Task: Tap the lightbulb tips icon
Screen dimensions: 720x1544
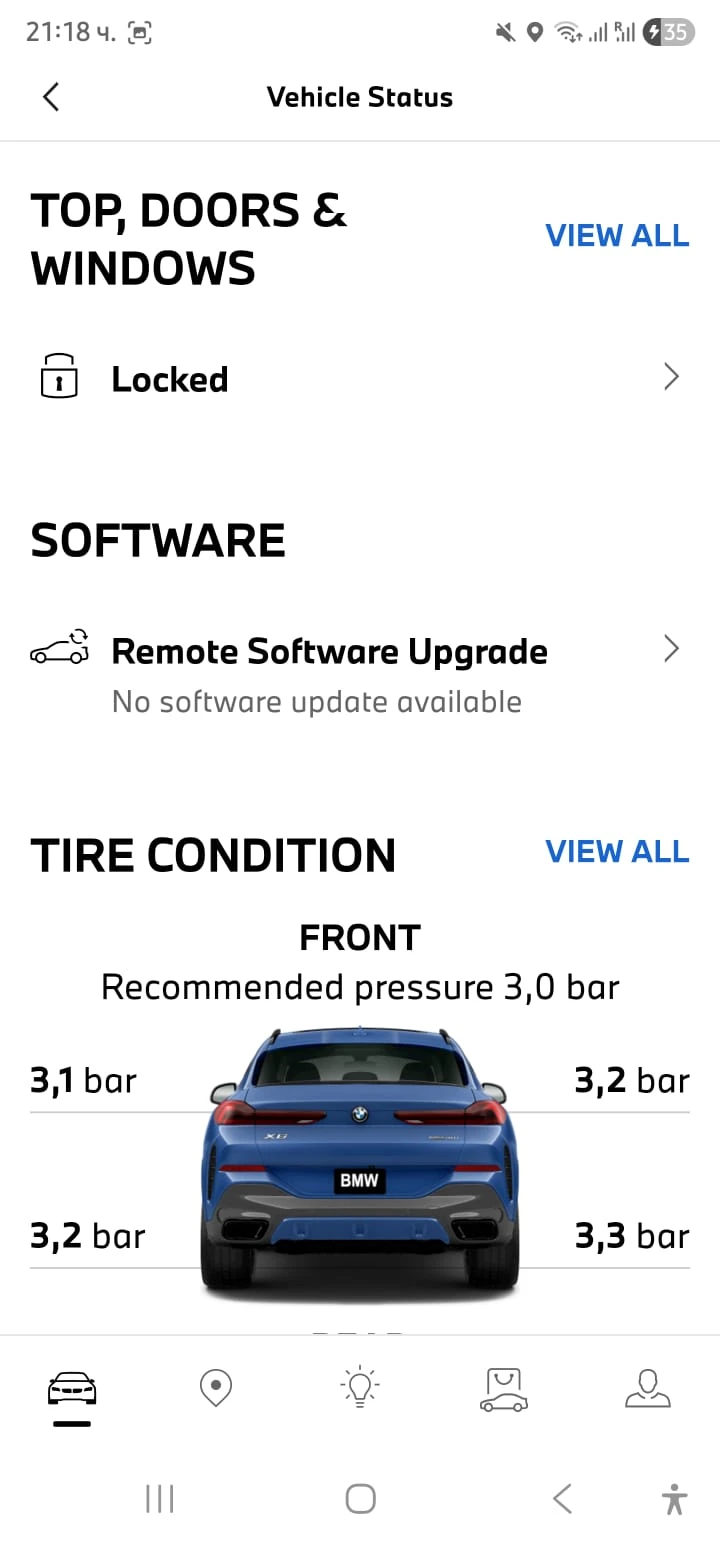Action: 360,1387
